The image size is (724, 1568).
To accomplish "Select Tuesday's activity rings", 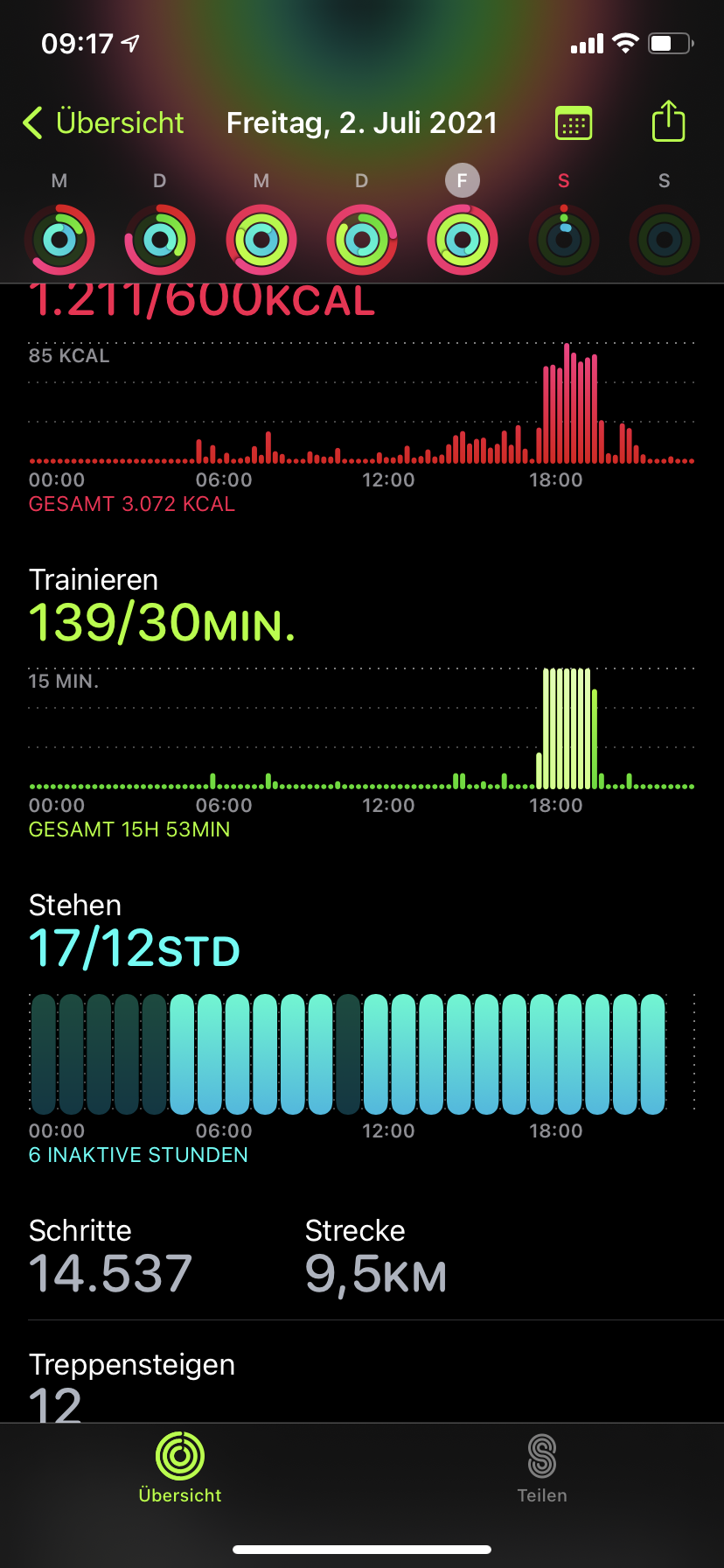I will pyautogui.click(x=160, y=240).
